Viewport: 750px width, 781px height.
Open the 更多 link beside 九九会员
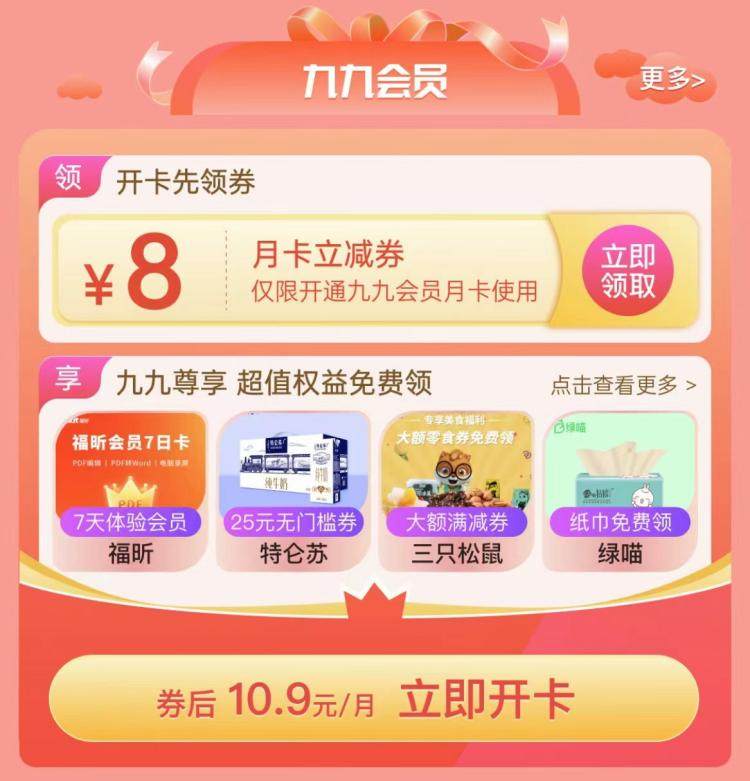pos(672,79)
